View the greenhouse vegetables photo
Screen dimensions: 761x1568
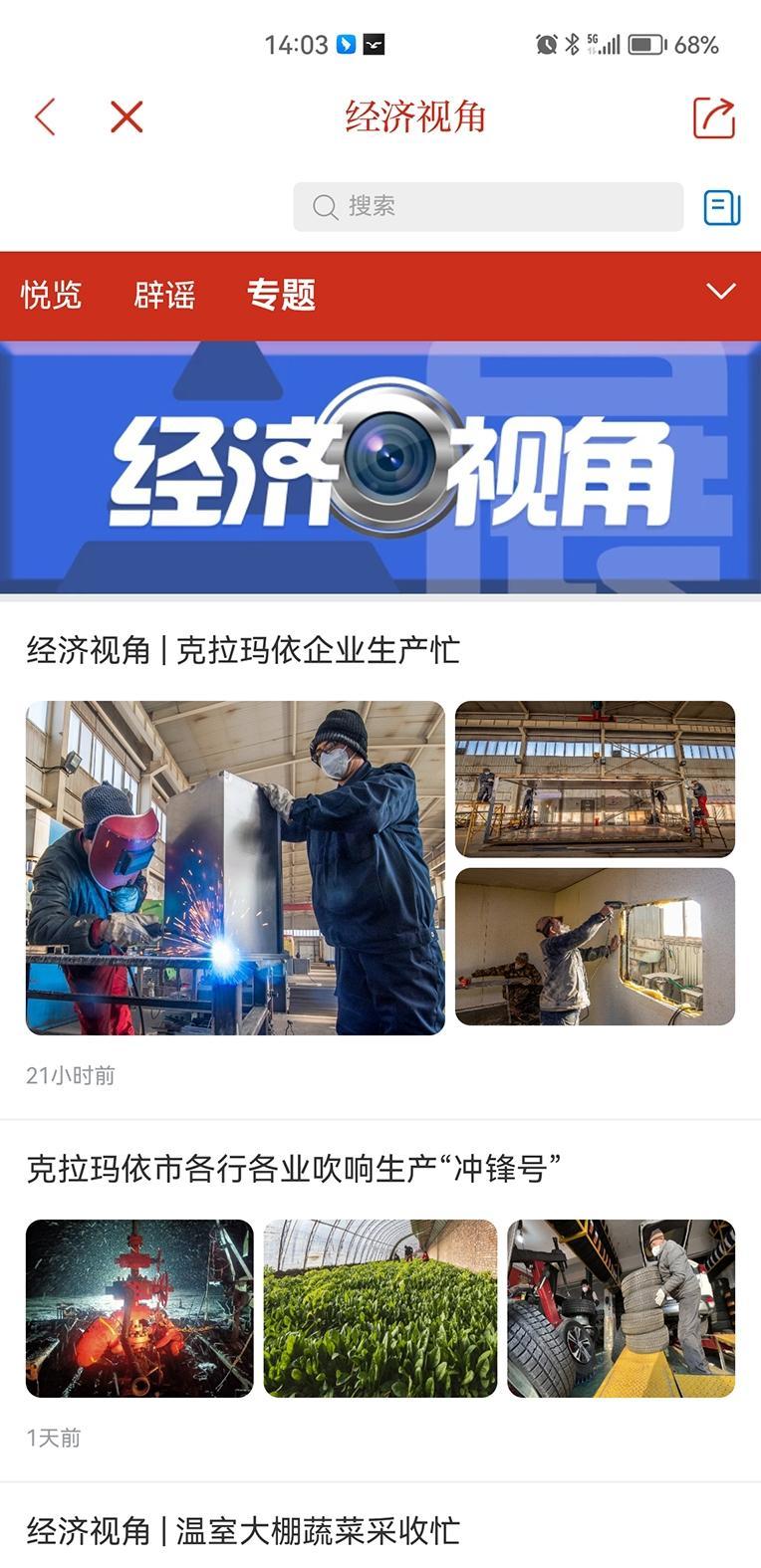coord(380,1307)
